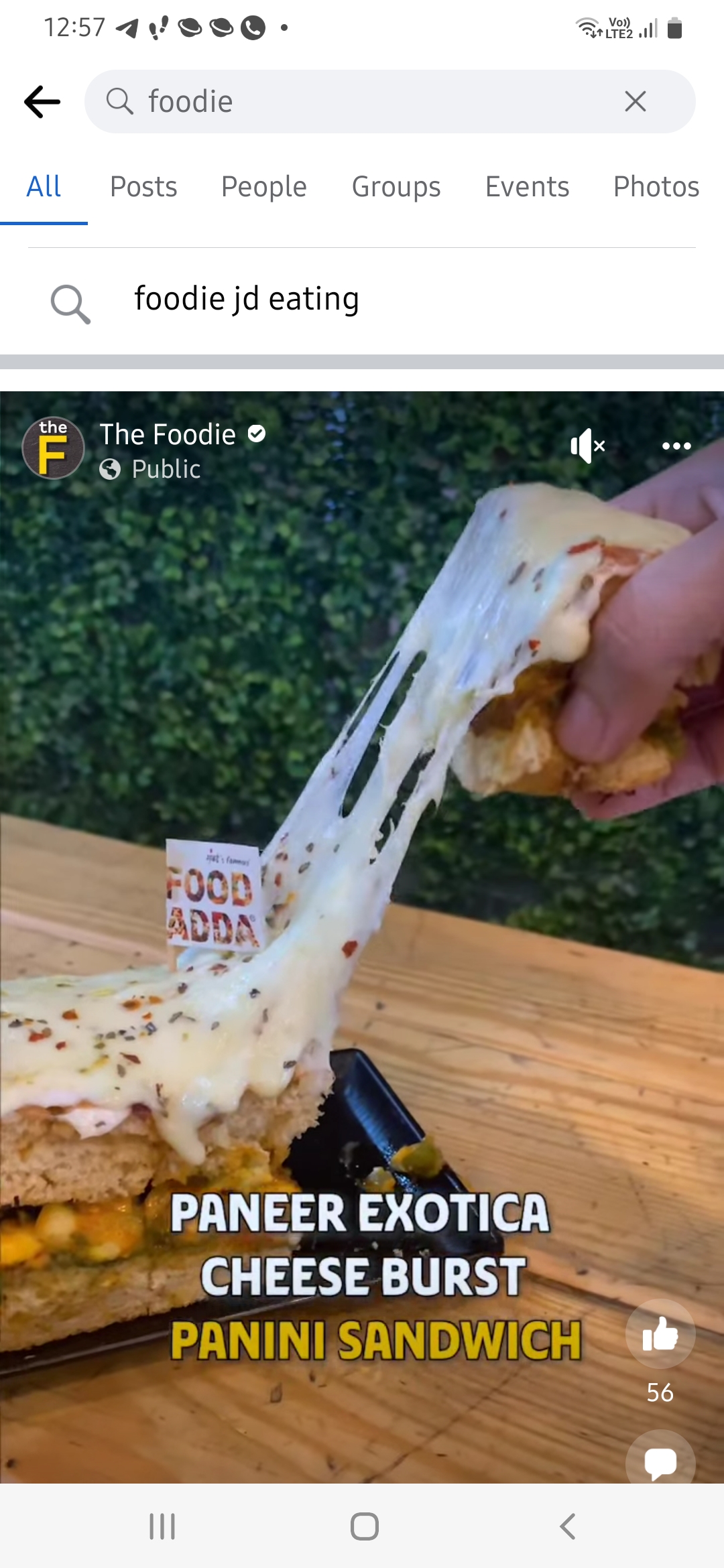Switch to the Groups tab

tap(396, 187)
